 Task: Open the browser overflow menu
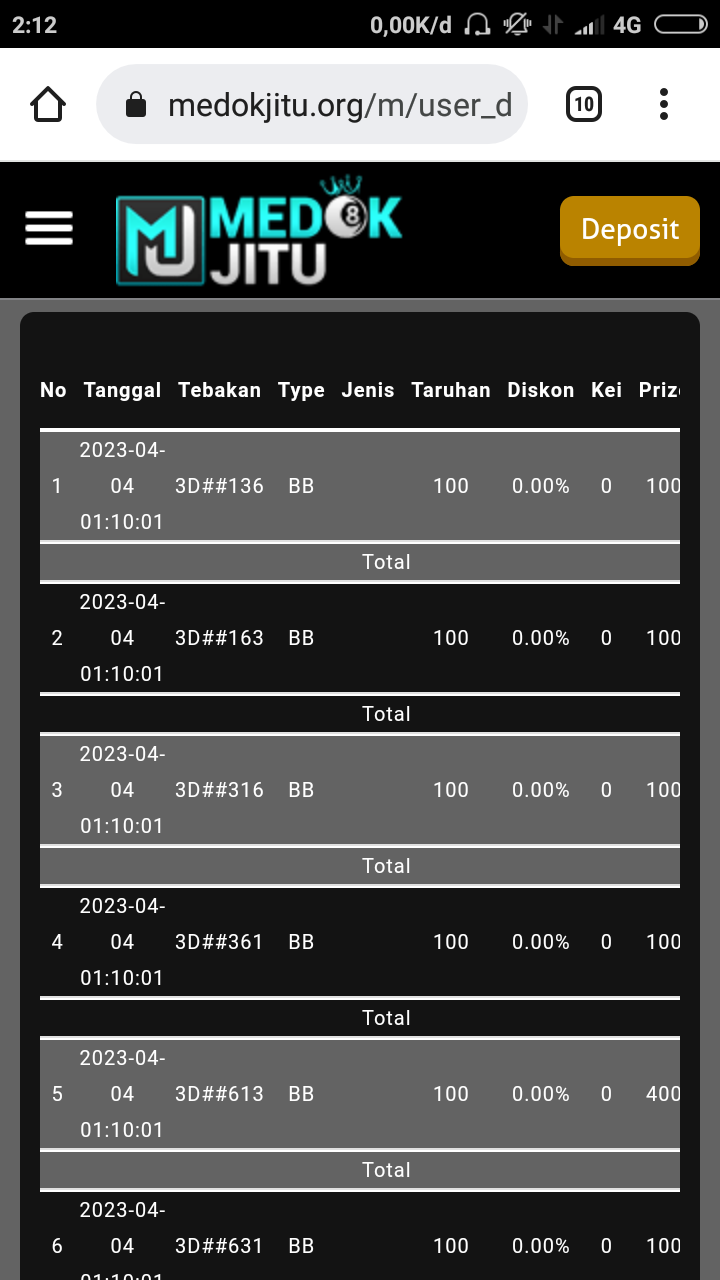[x=664, y=104]
